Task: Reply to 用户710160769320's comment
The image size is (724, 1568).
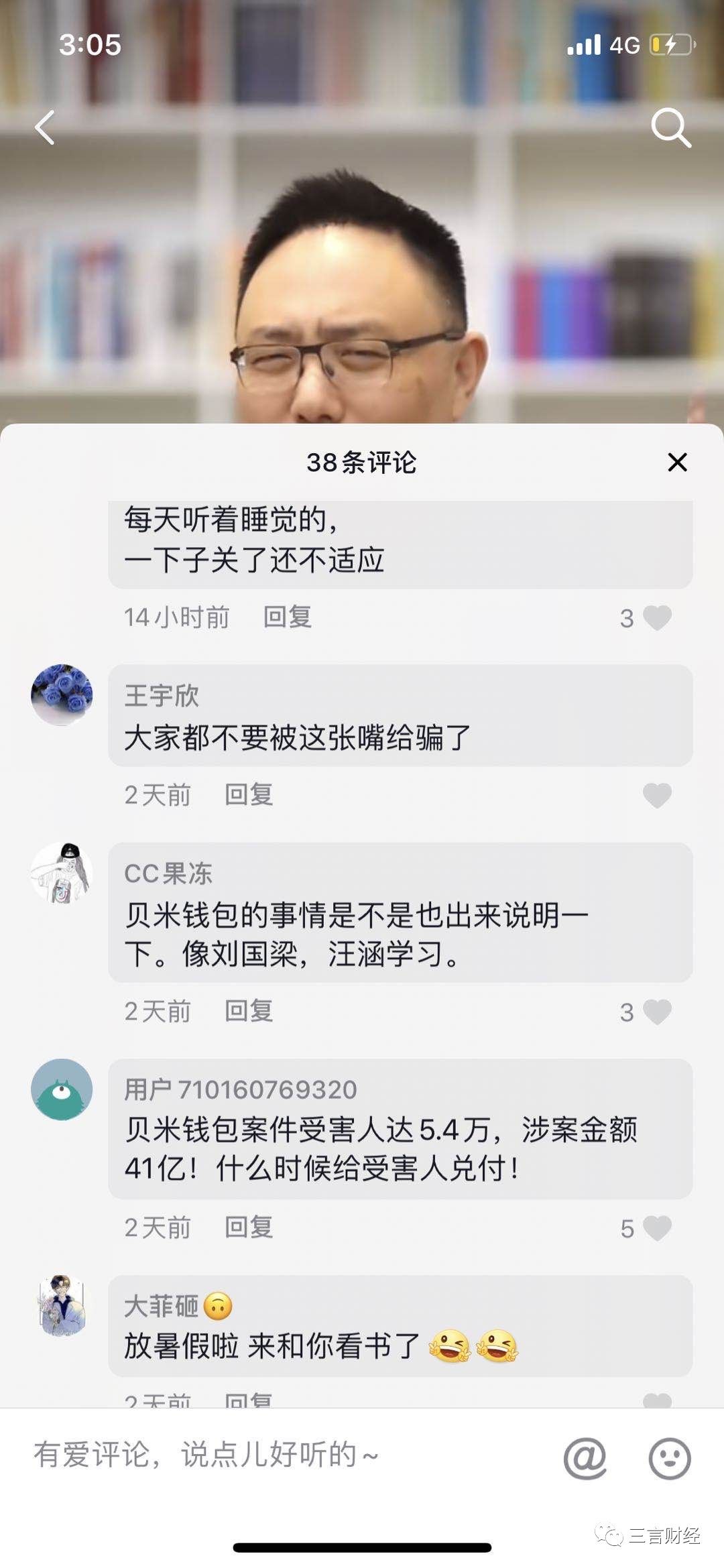Action: click(249, 1227)
